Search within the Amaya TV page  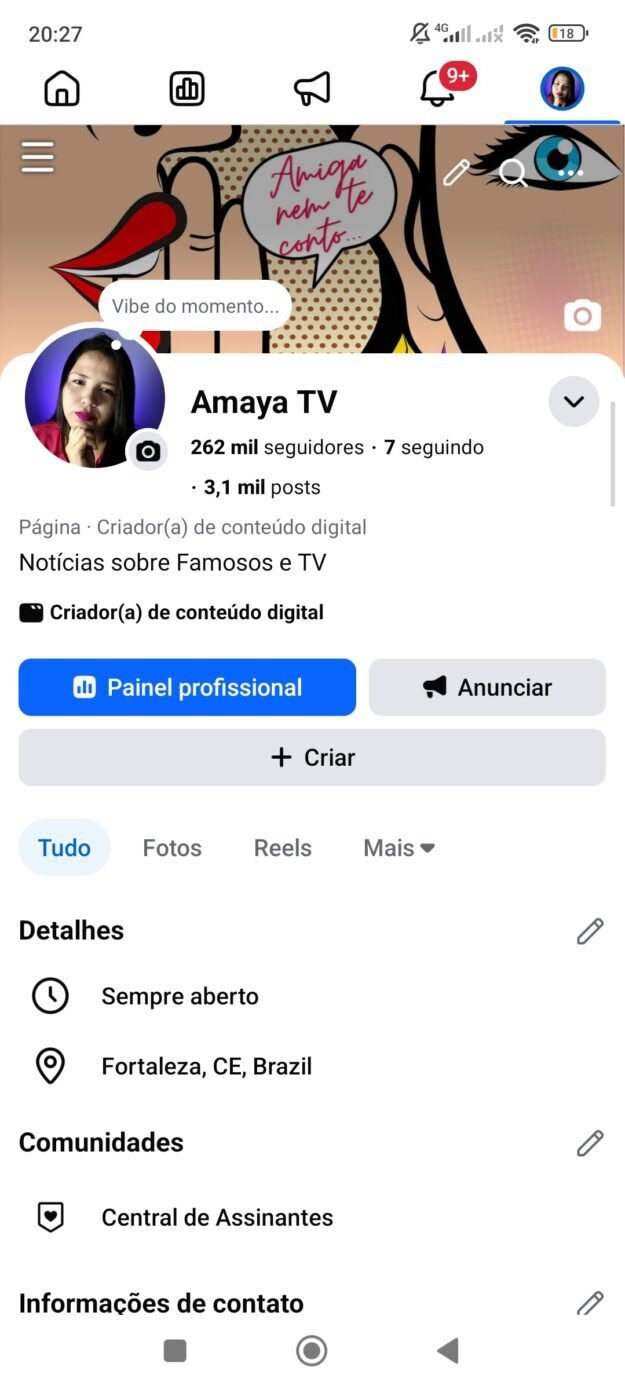(513, 173)
